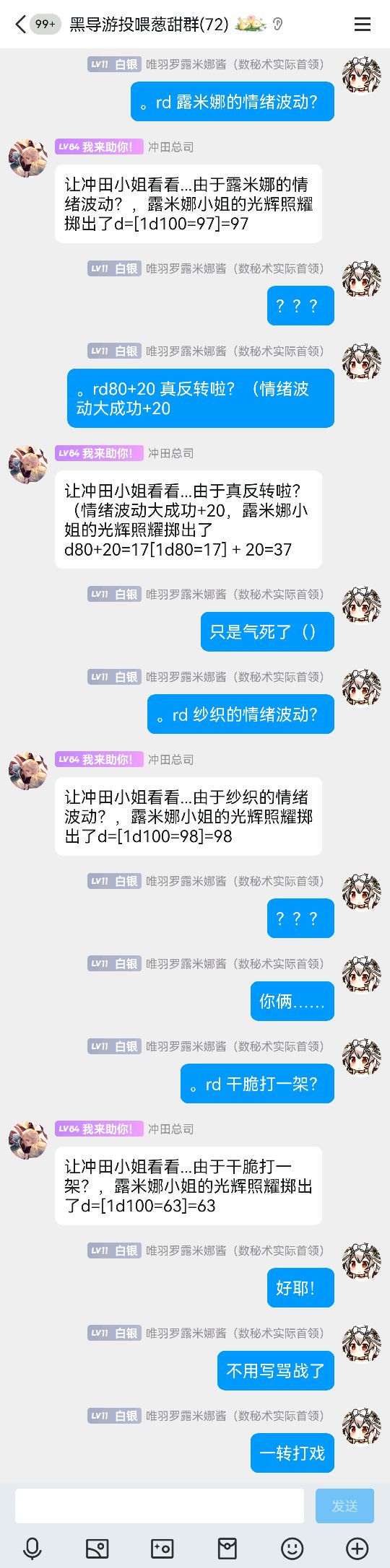Open more options with the plus icon

[x=357, y=1548]
